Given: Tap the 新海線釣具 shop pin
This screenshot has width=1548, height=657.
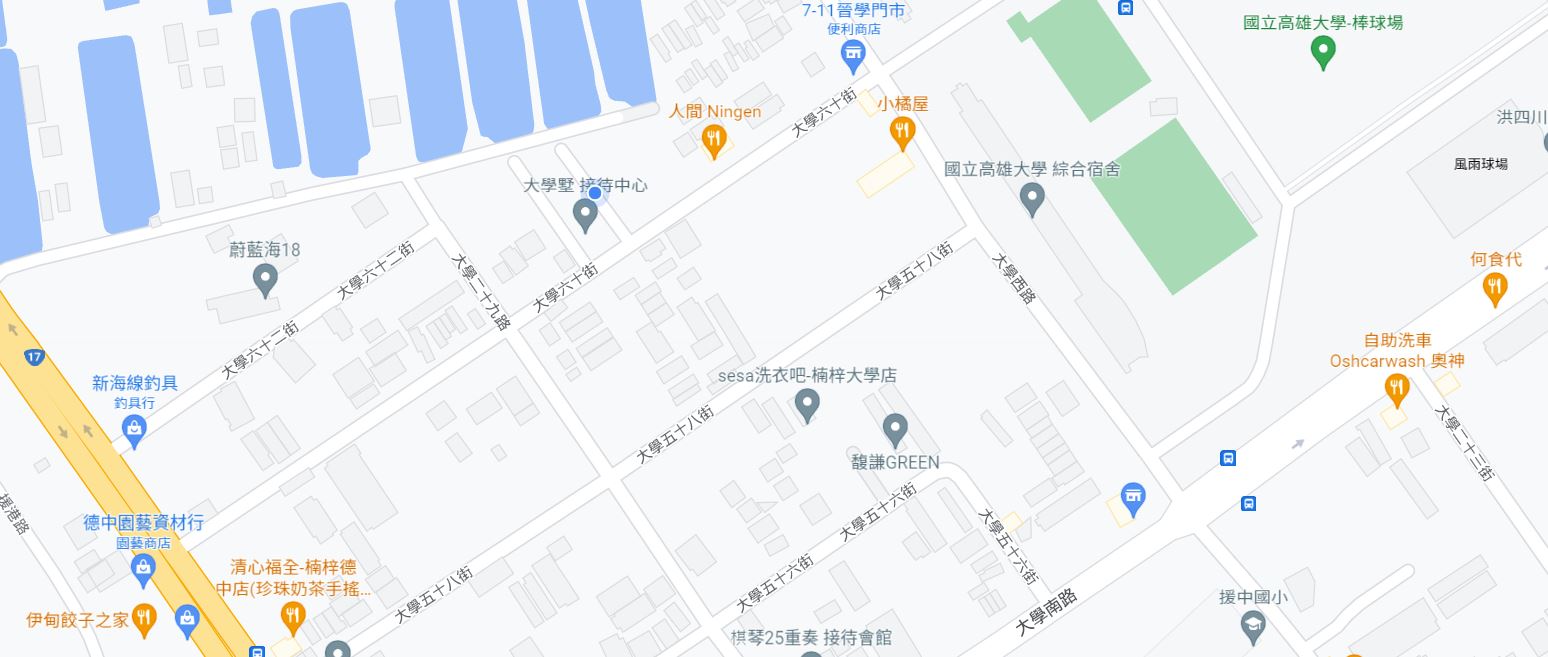Looking at the screenshot, I should point(134,430).
